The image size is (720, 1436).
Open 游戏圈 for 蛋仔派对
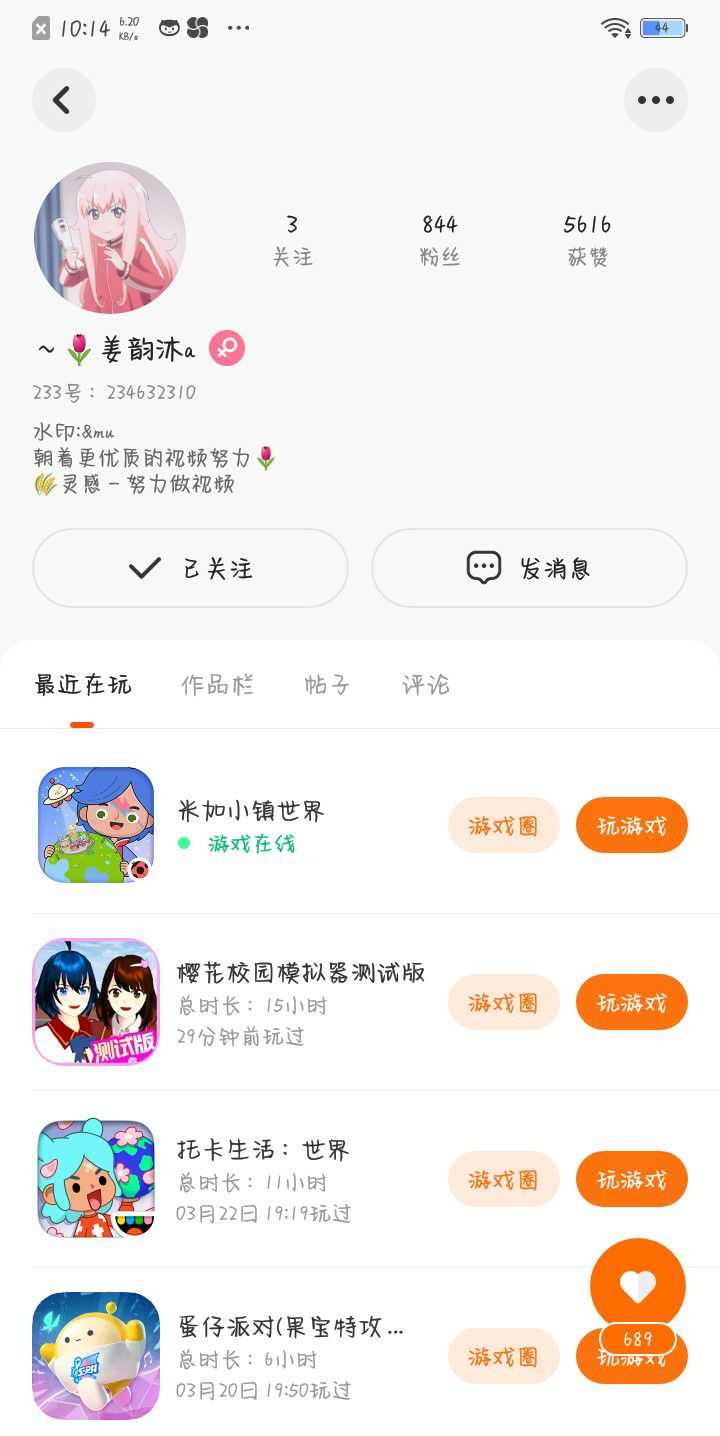tap(503, 1356)
